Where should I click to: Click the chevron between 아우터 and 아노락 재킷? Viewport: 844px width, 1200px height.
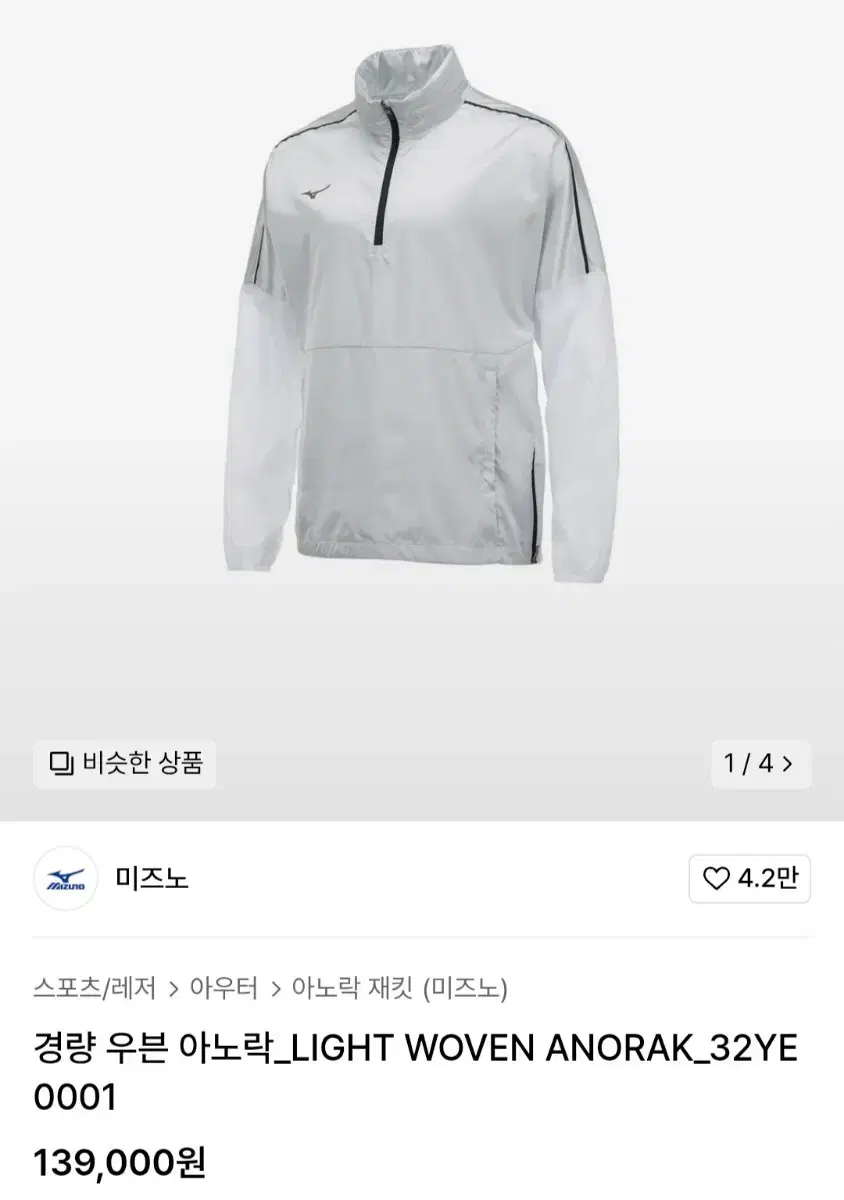click(x=277, y=987)
